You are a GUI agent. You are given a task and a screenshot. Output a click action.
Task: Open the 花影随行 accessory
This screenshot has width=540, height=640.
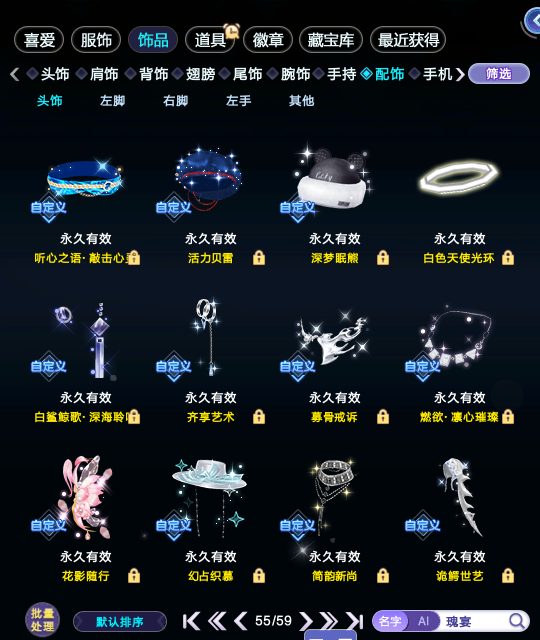point(85,520)
